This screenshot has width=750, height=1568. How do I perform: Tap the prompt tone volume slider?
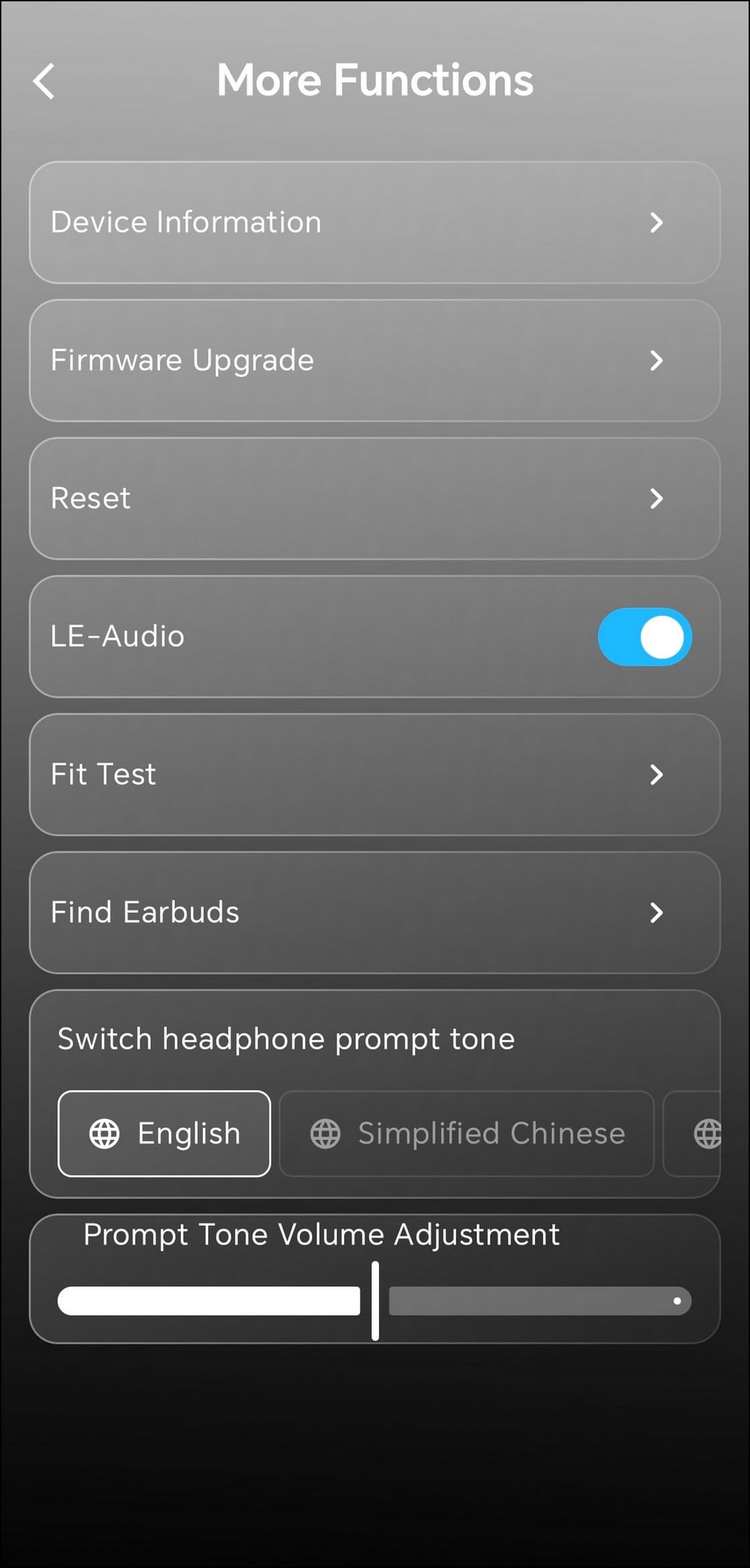click(375, 1301)
